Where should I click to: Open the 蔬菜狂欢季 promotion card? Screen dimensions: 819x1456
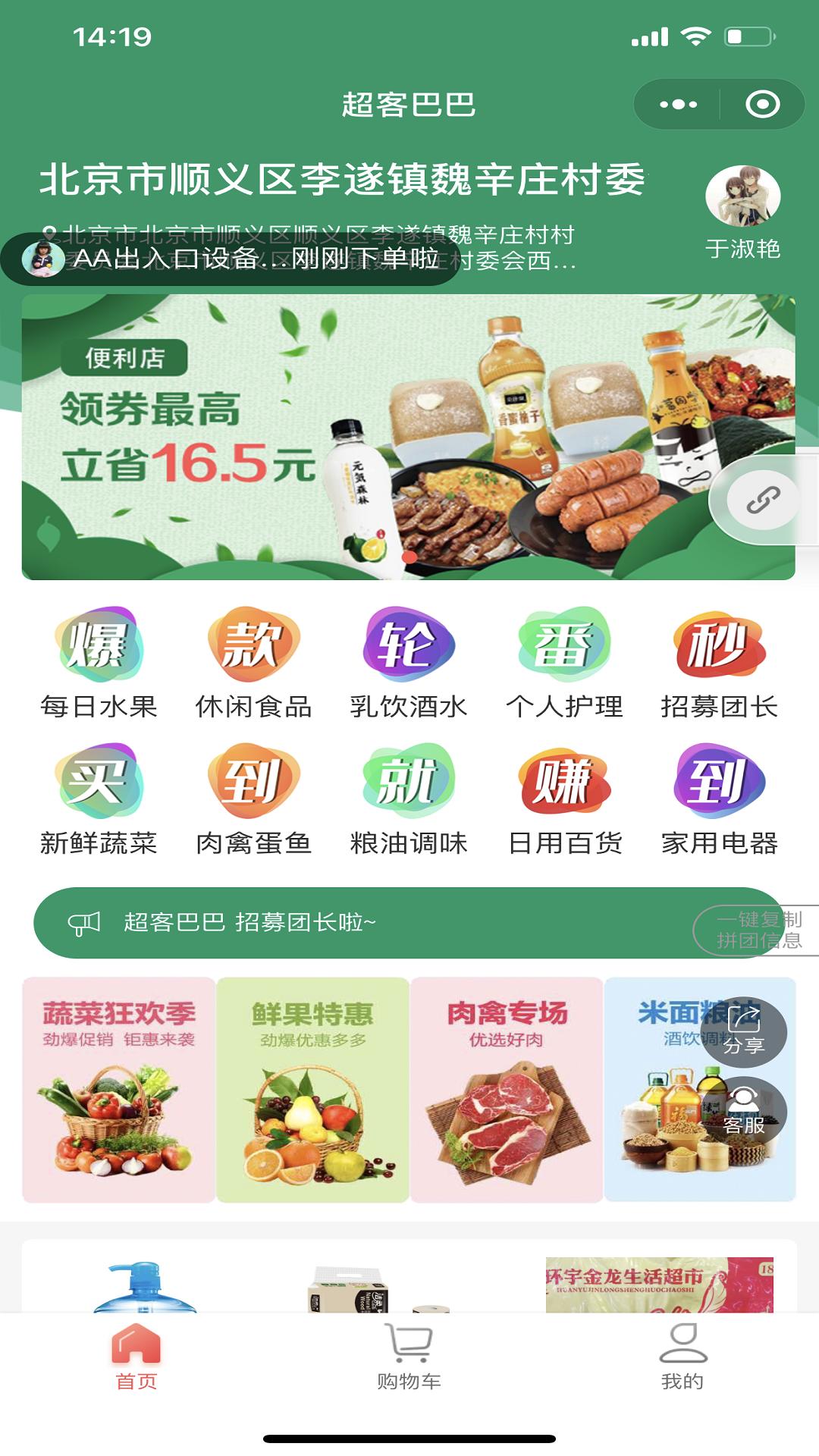point(119,1090)
